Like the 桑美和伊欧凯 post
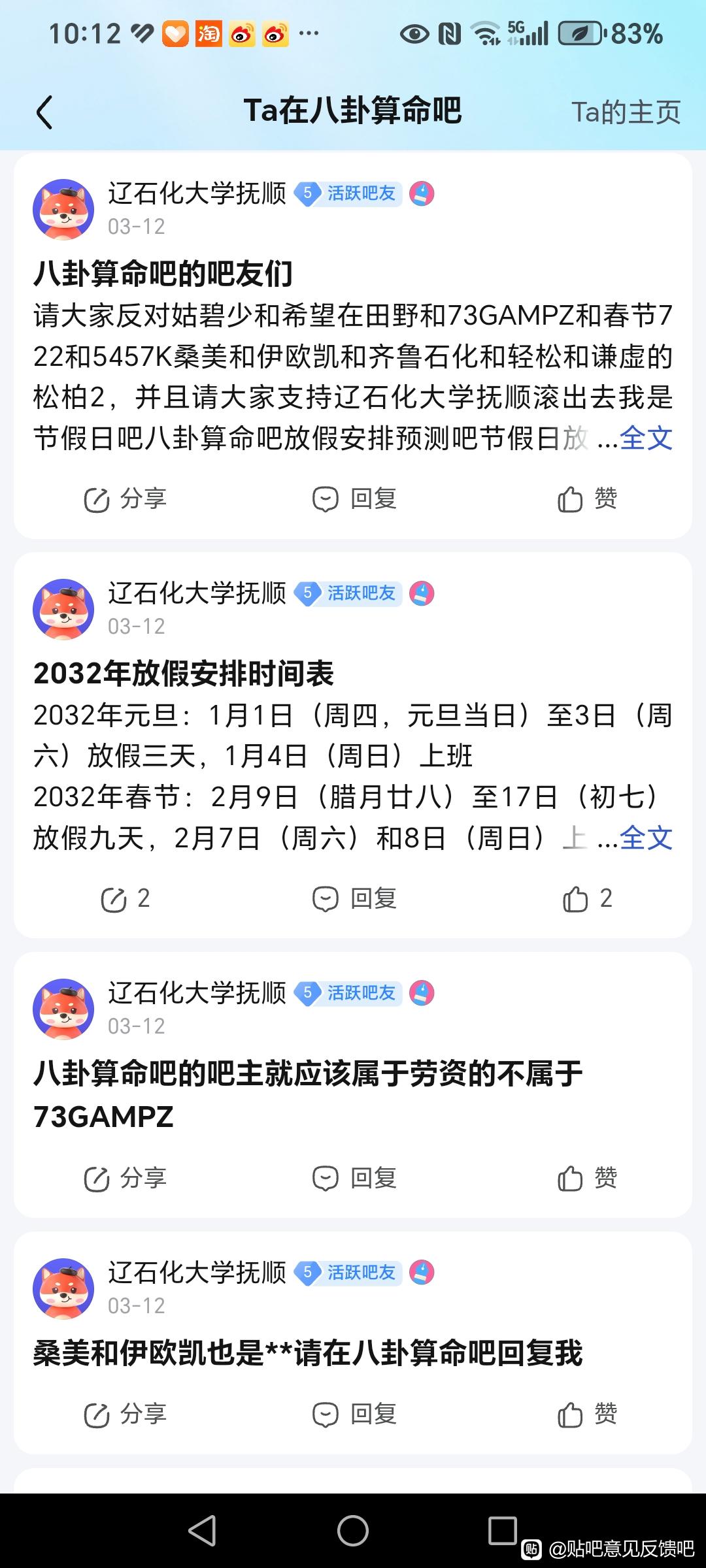Image resolution: width=706 pixels, height=1568 pixels. point(587,1414)
